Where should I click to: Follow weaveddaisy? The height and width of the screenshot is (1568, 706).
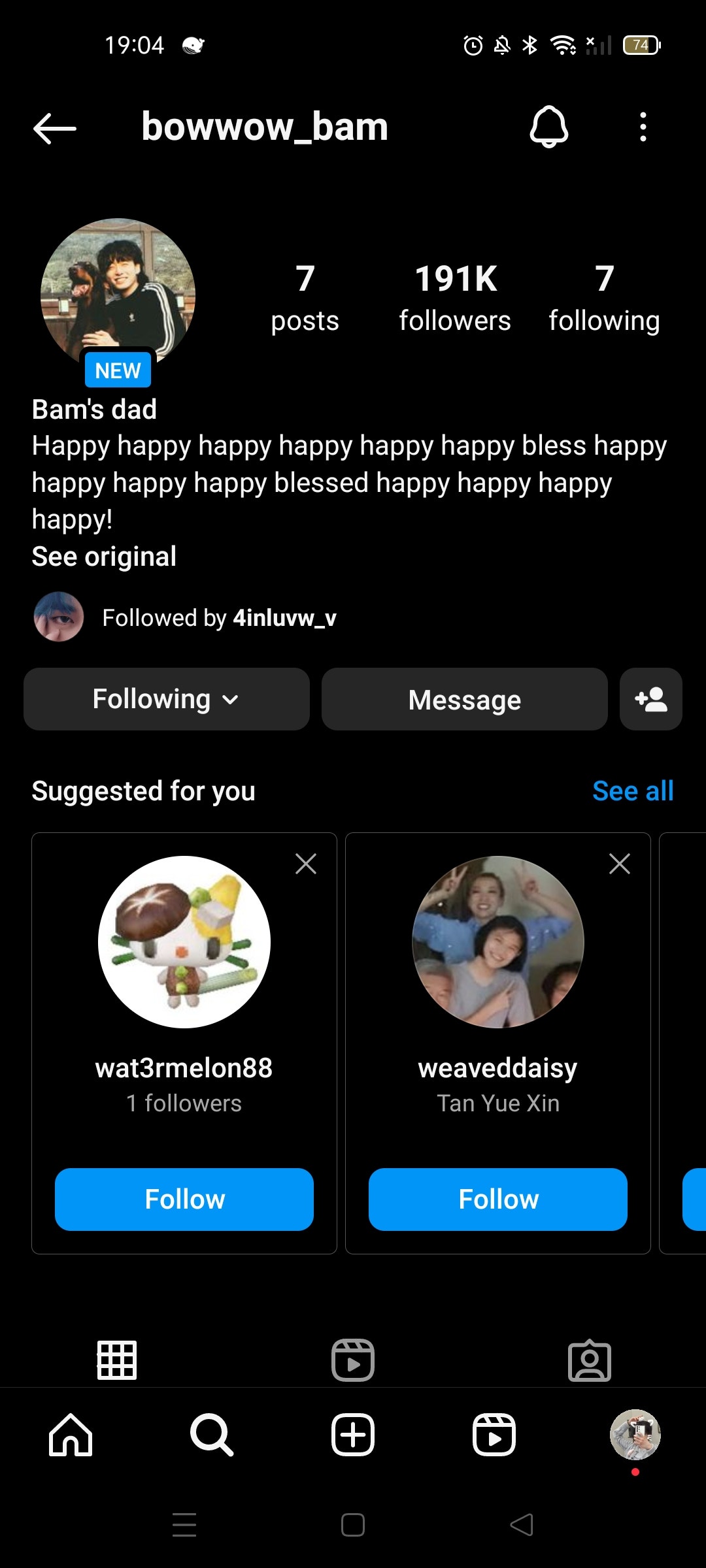(x=498, y=1200)
